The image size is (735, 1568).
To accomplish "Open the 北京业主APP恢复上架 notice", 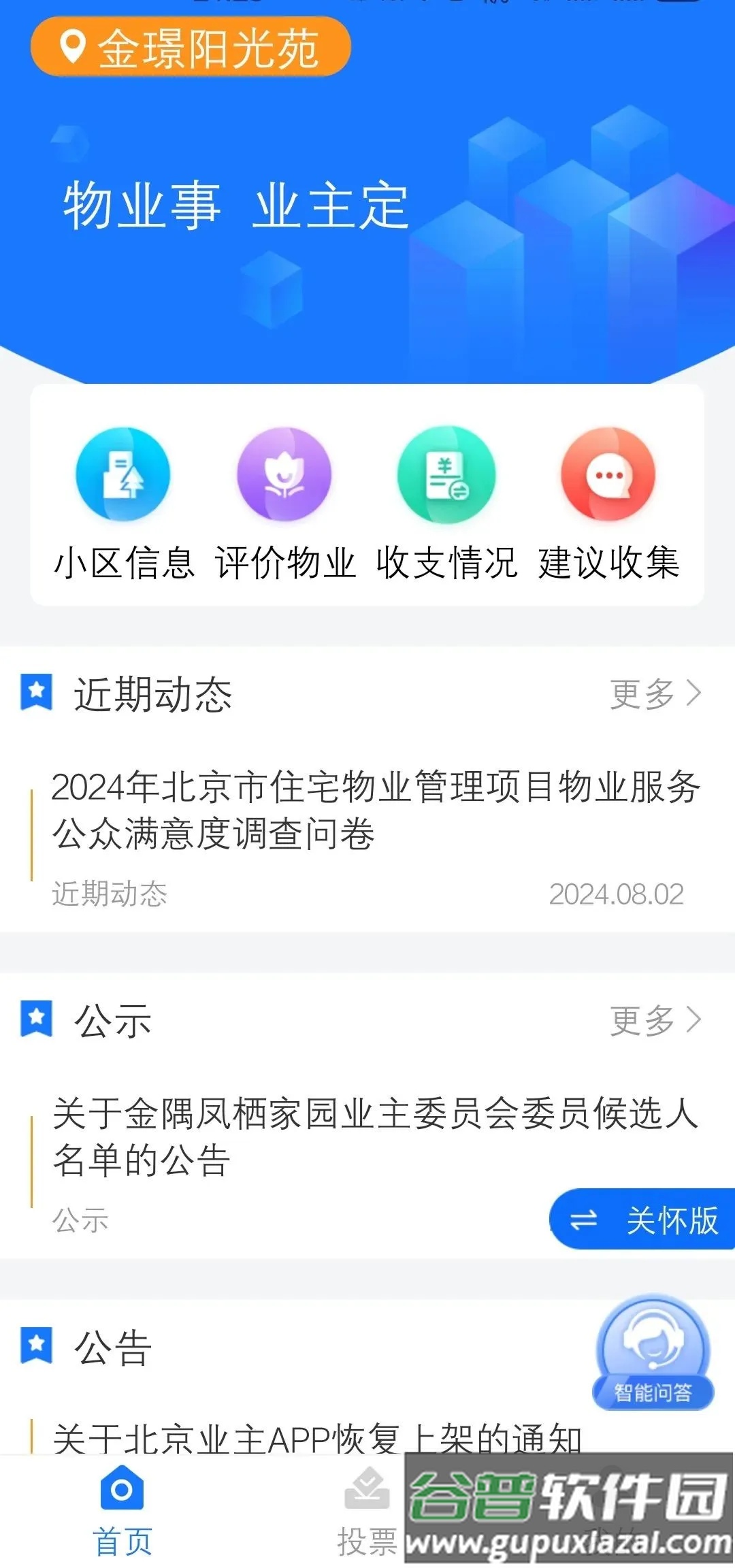I will point(317,1437).
